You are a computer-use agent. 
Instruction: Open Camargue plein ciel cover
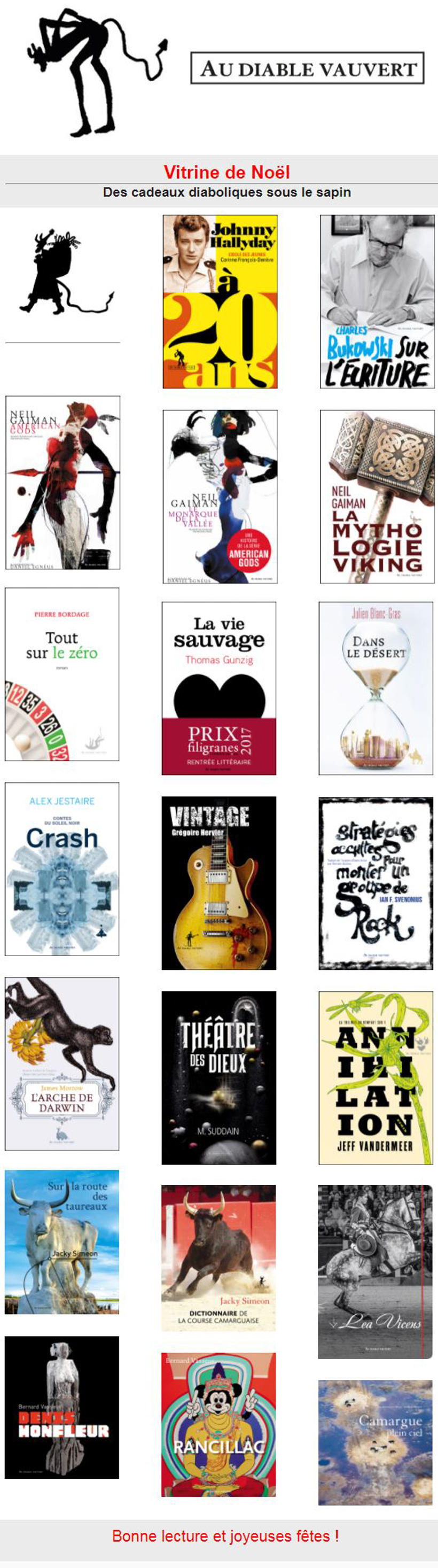coord(376,1442)
